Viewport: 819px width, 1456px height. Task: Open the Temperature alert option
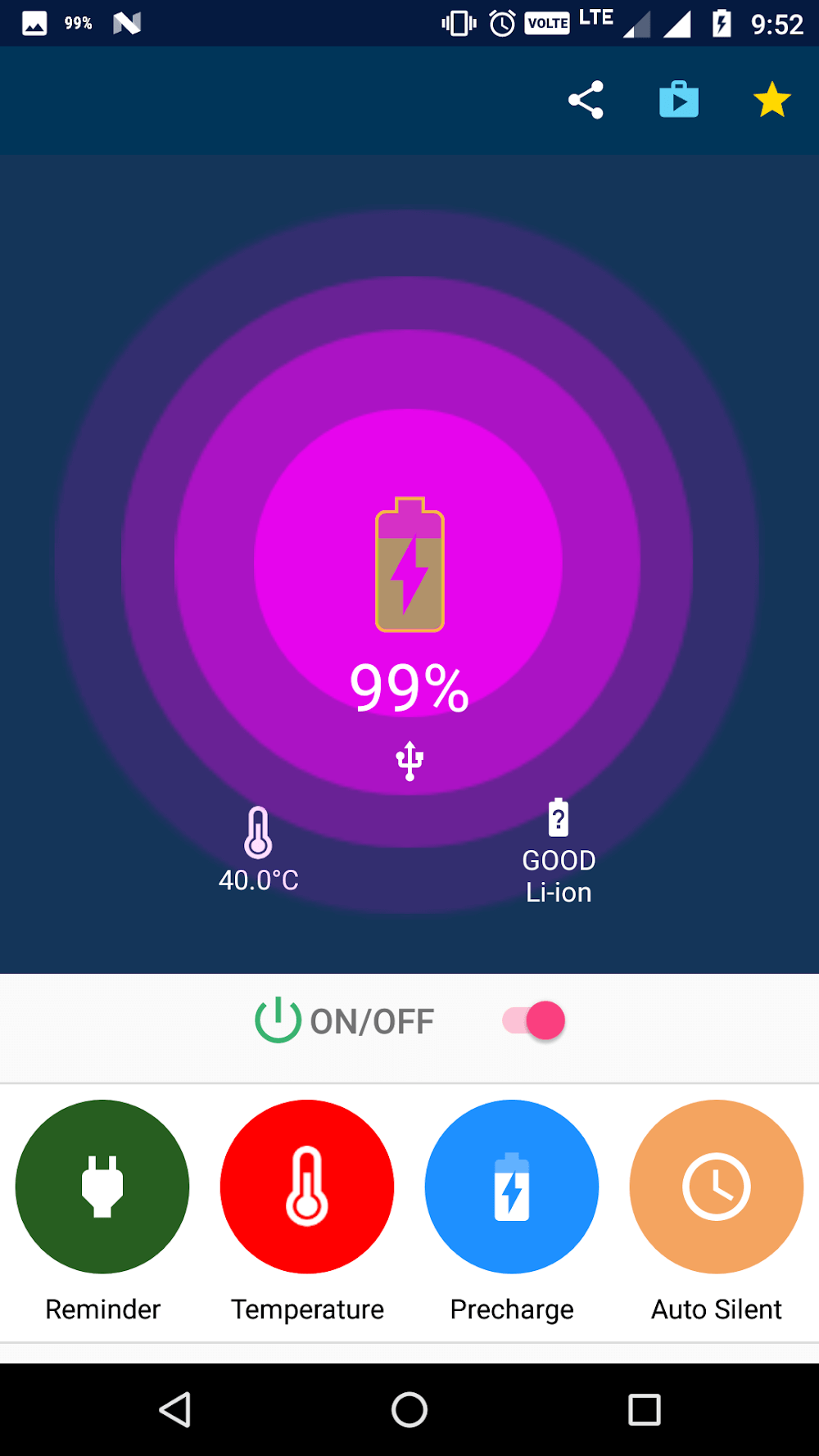tap(307, 1187)
